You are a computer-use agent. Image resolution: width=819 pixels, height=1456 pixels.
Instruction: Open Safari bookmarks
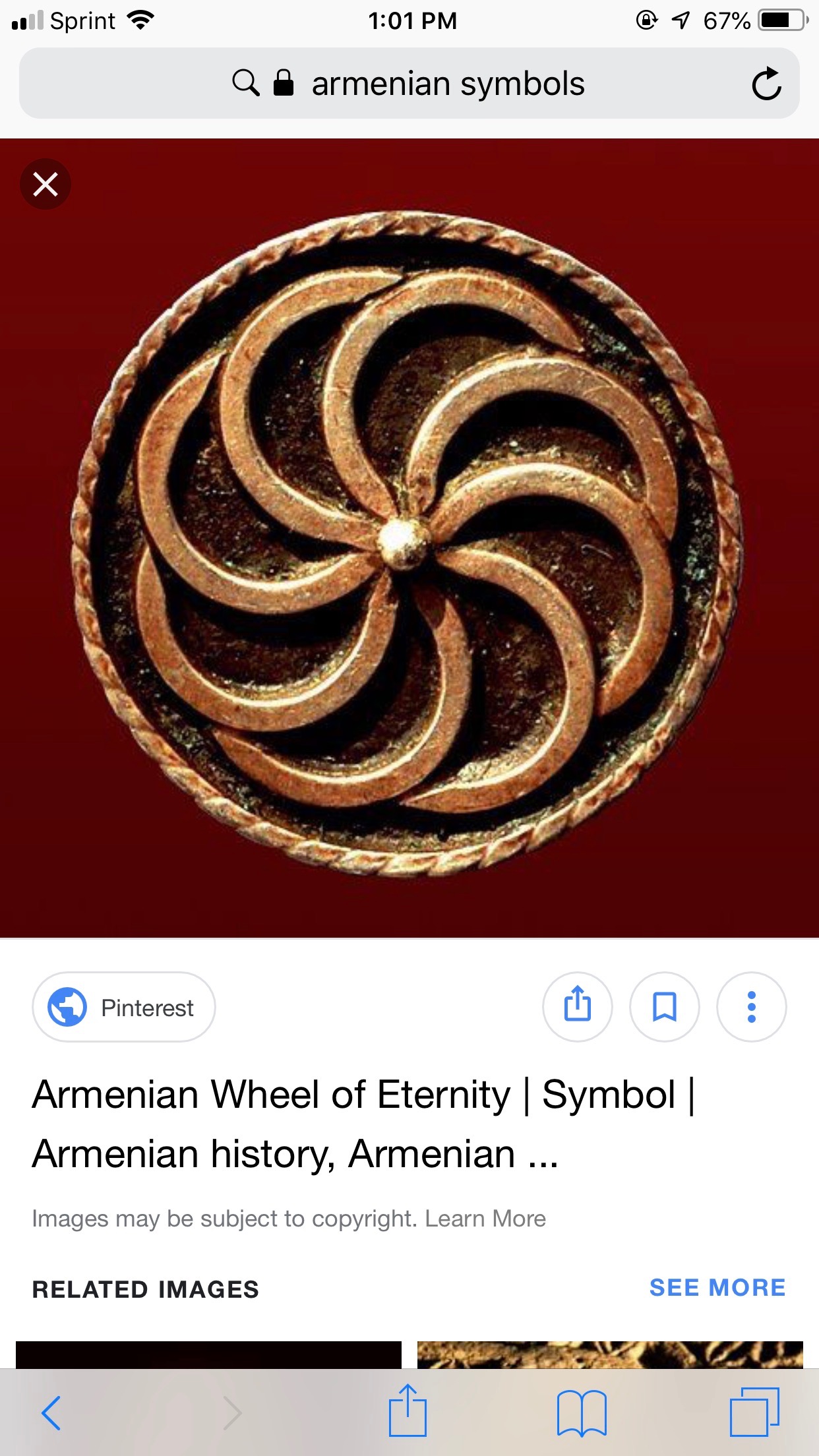(582, 1412)
